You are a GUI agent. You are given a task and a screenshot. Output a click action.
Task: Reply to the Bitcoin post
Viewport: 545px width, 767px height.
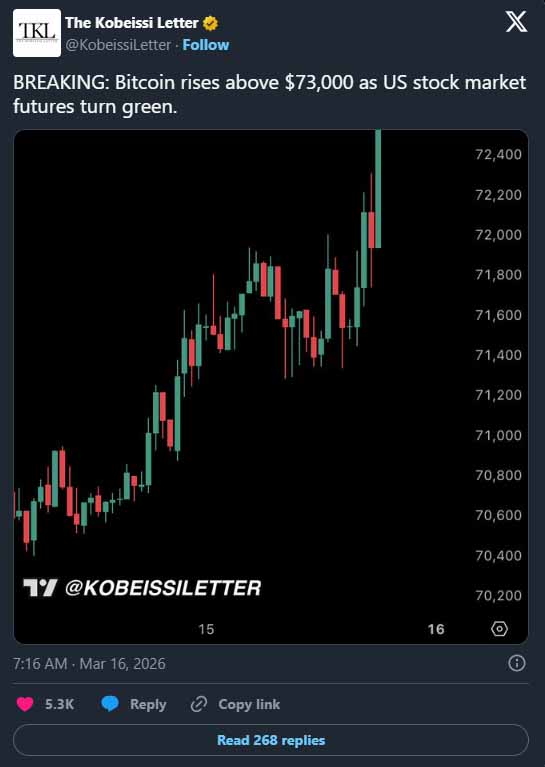pos(134,704)
